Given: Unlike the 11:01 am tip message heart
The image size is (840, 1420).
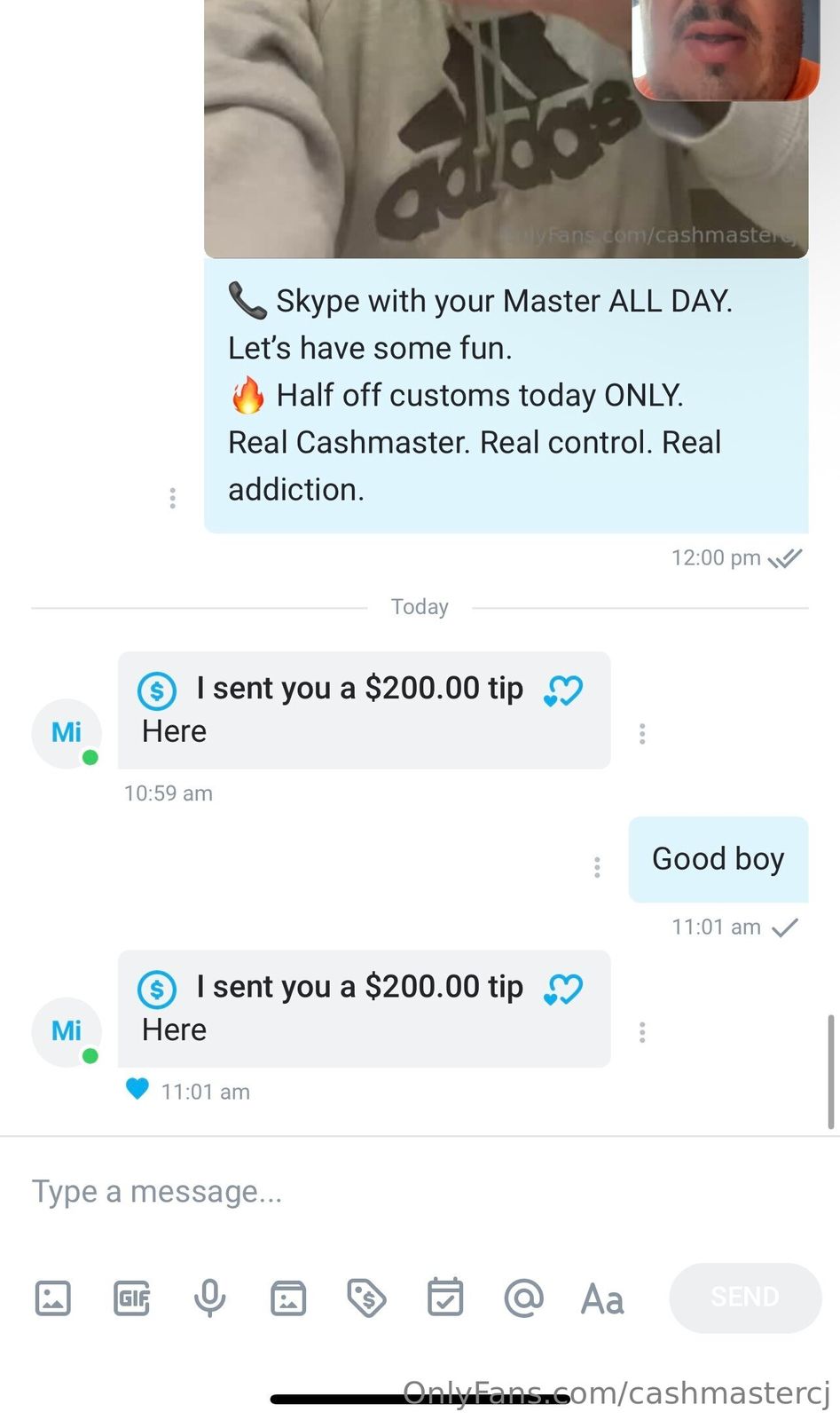Looking at the screenshot, I should pyautogui.click(x=137, y=1088).
